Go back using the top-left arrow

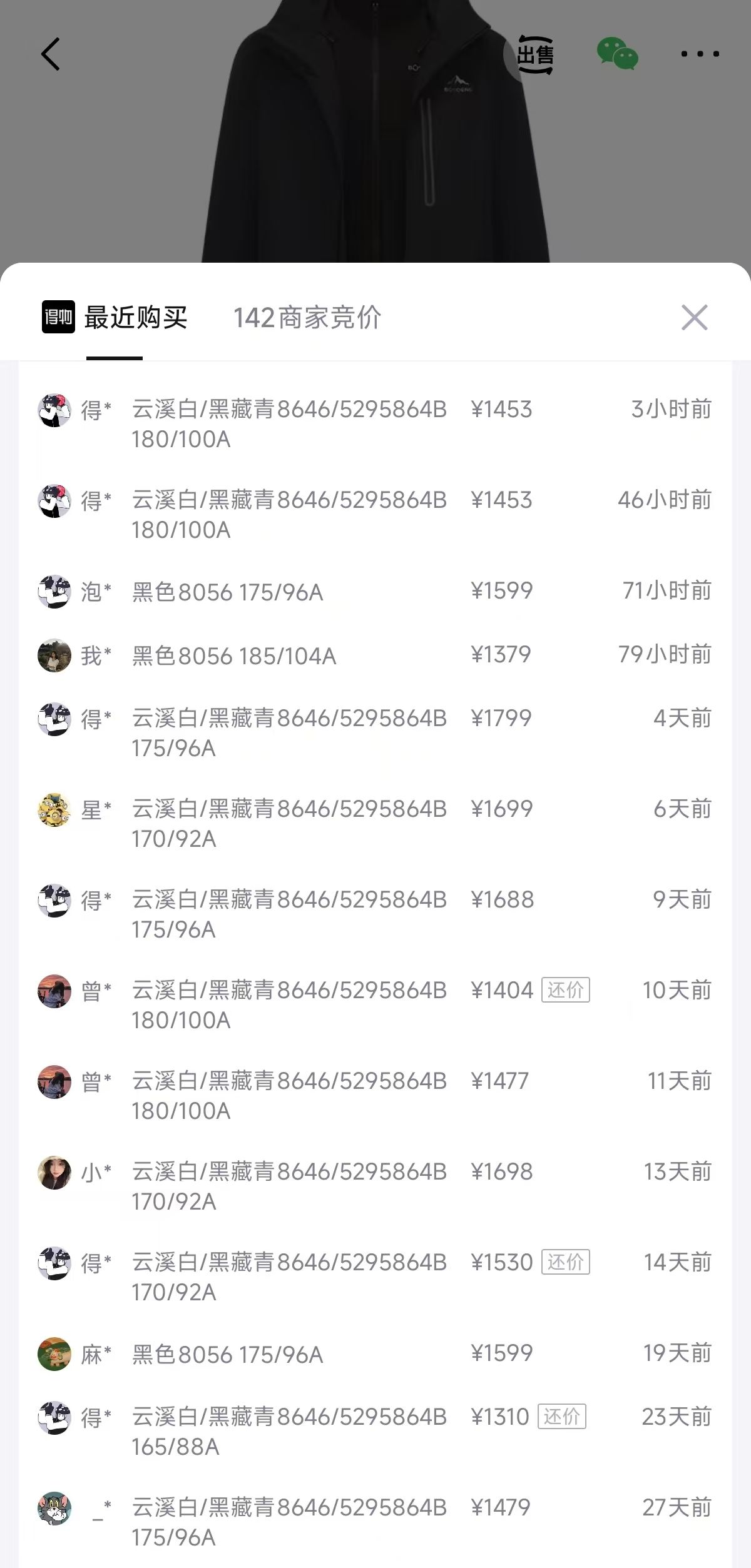click(51, 54)
